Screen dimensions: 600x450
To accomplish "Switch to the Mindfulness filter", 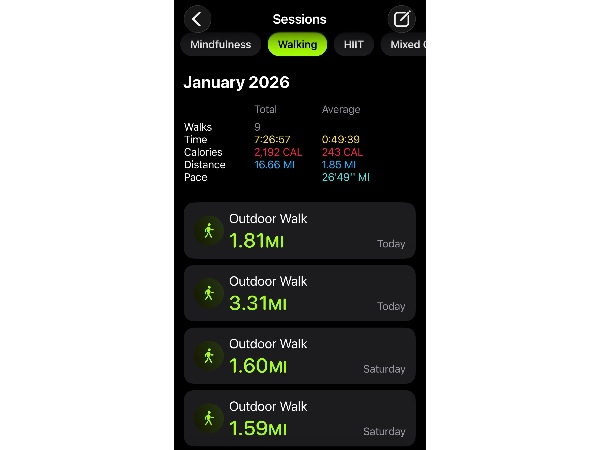I will 221,45.
